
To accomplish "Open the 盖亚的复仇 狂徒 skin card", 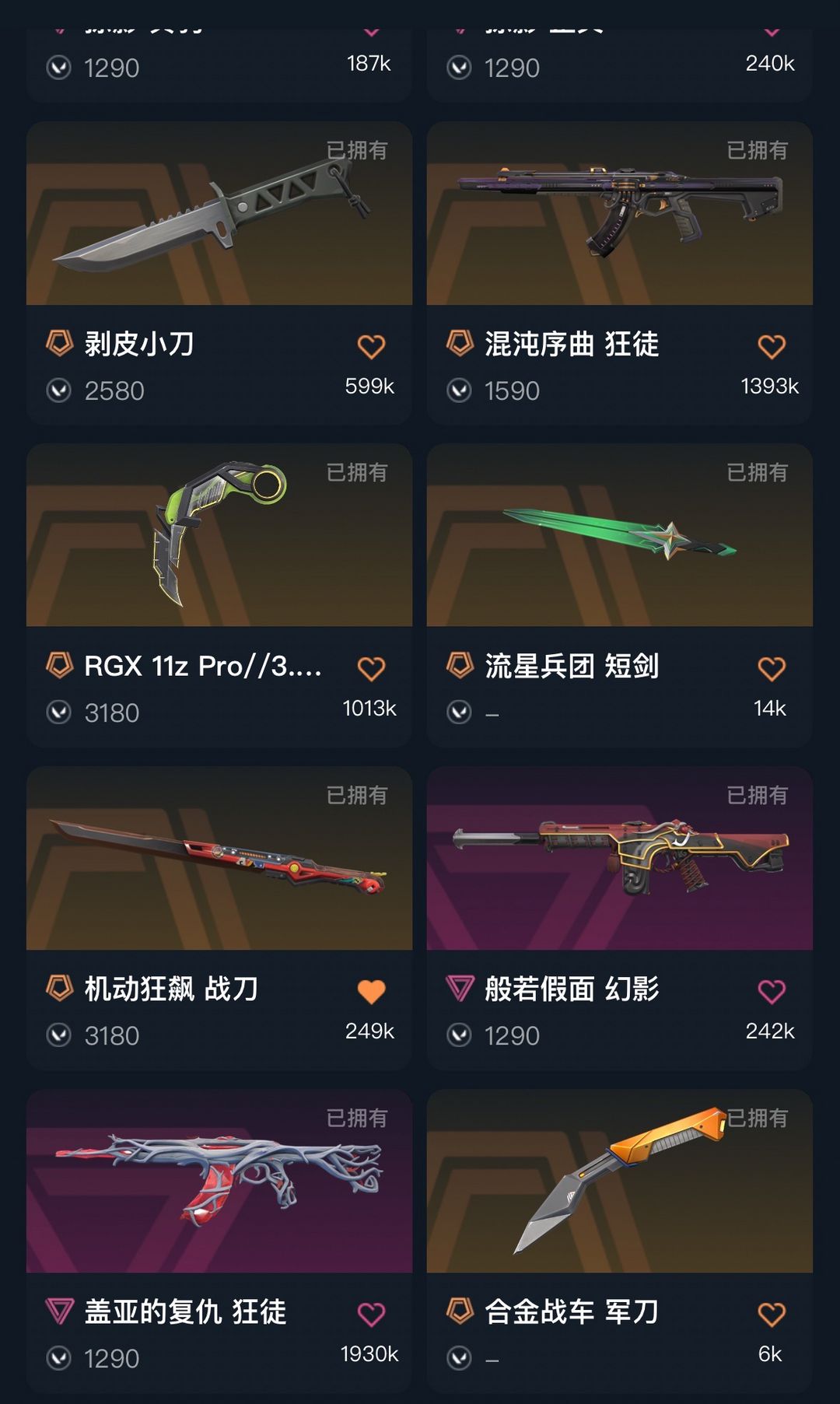I will click(x=219, y=1182).
